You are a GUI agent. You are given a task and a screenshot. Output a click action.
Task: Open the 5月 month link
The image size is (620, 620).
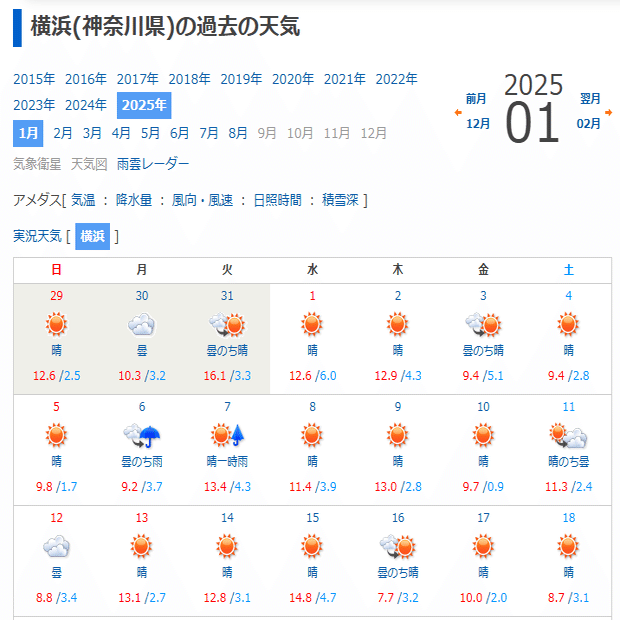point(150,133)
